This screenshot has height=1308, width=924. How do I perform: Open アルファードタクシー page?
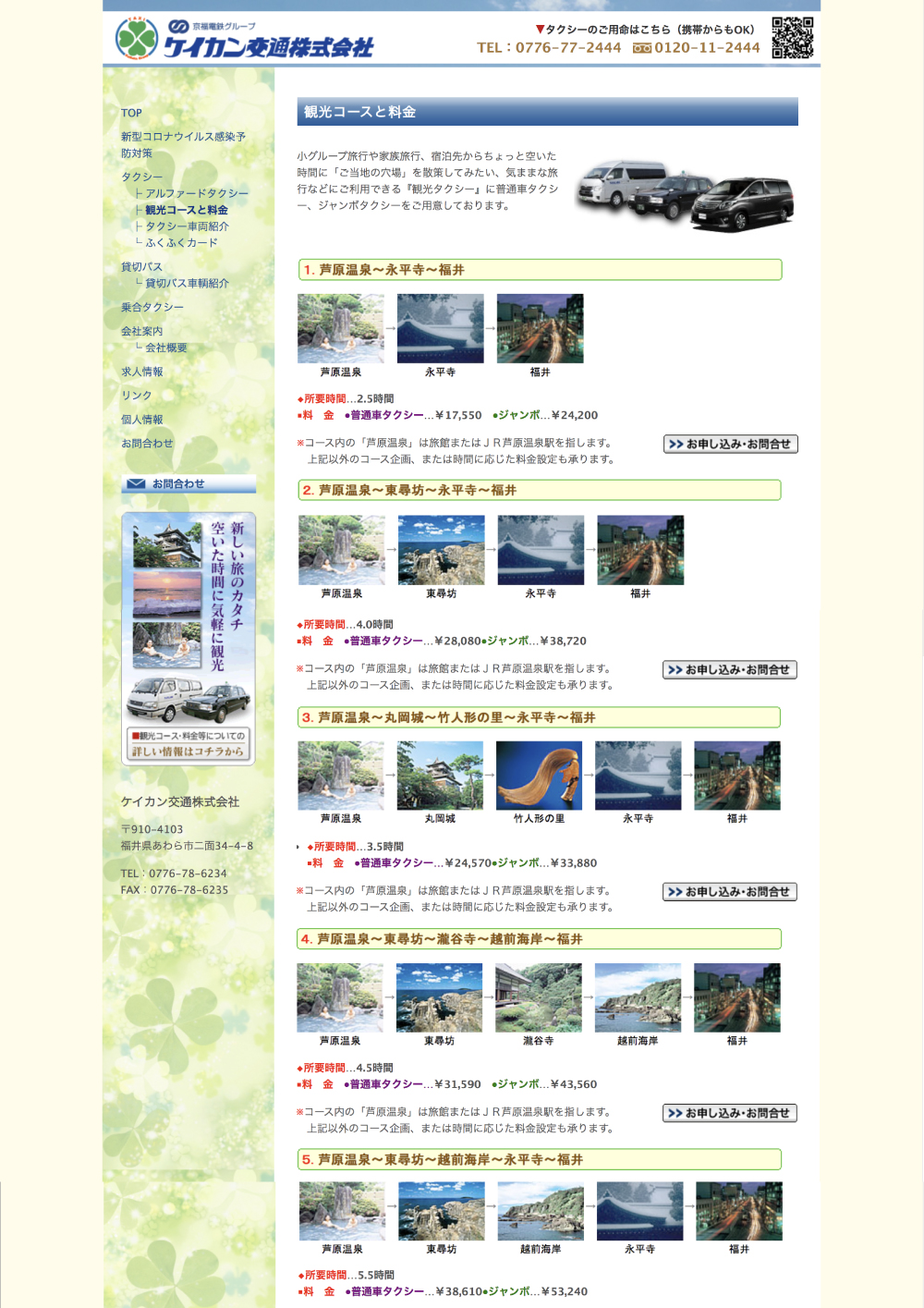[196, 193]
